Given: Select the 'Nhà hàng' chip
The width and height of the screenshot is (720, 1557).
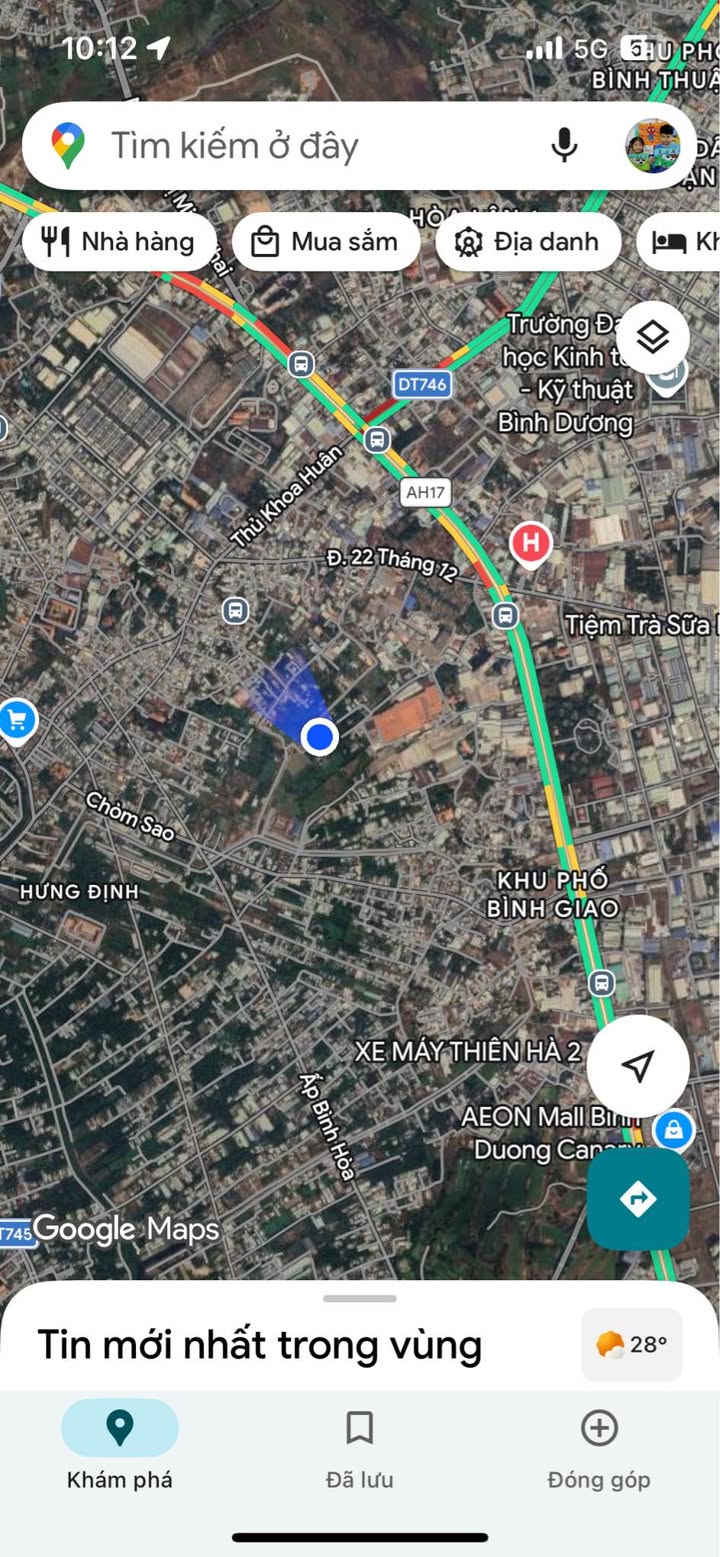Looking at the screenshot, I should [x=119, y=242].
